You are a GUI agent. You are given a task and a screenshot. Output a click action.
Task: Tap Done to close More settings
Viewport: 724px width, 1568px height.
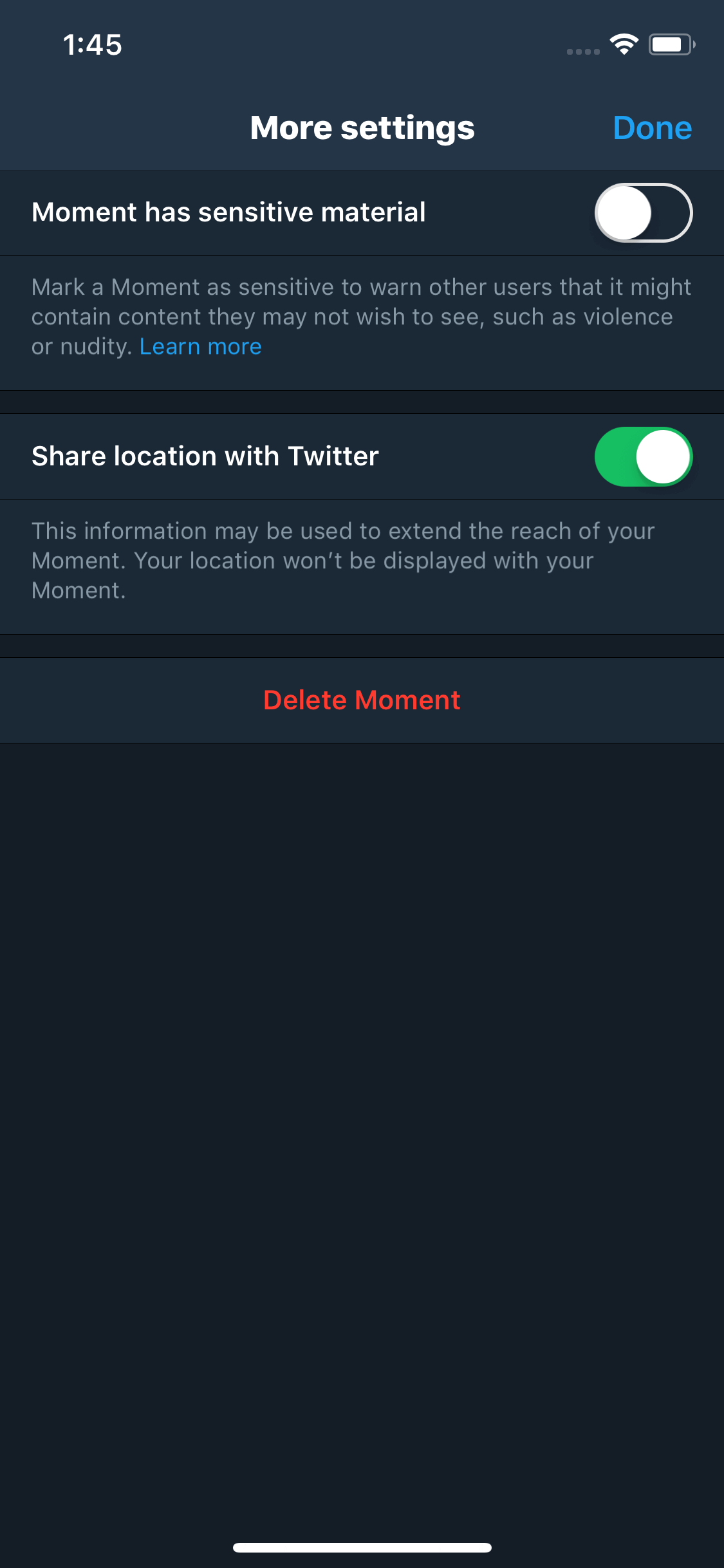tap(652, 128)
